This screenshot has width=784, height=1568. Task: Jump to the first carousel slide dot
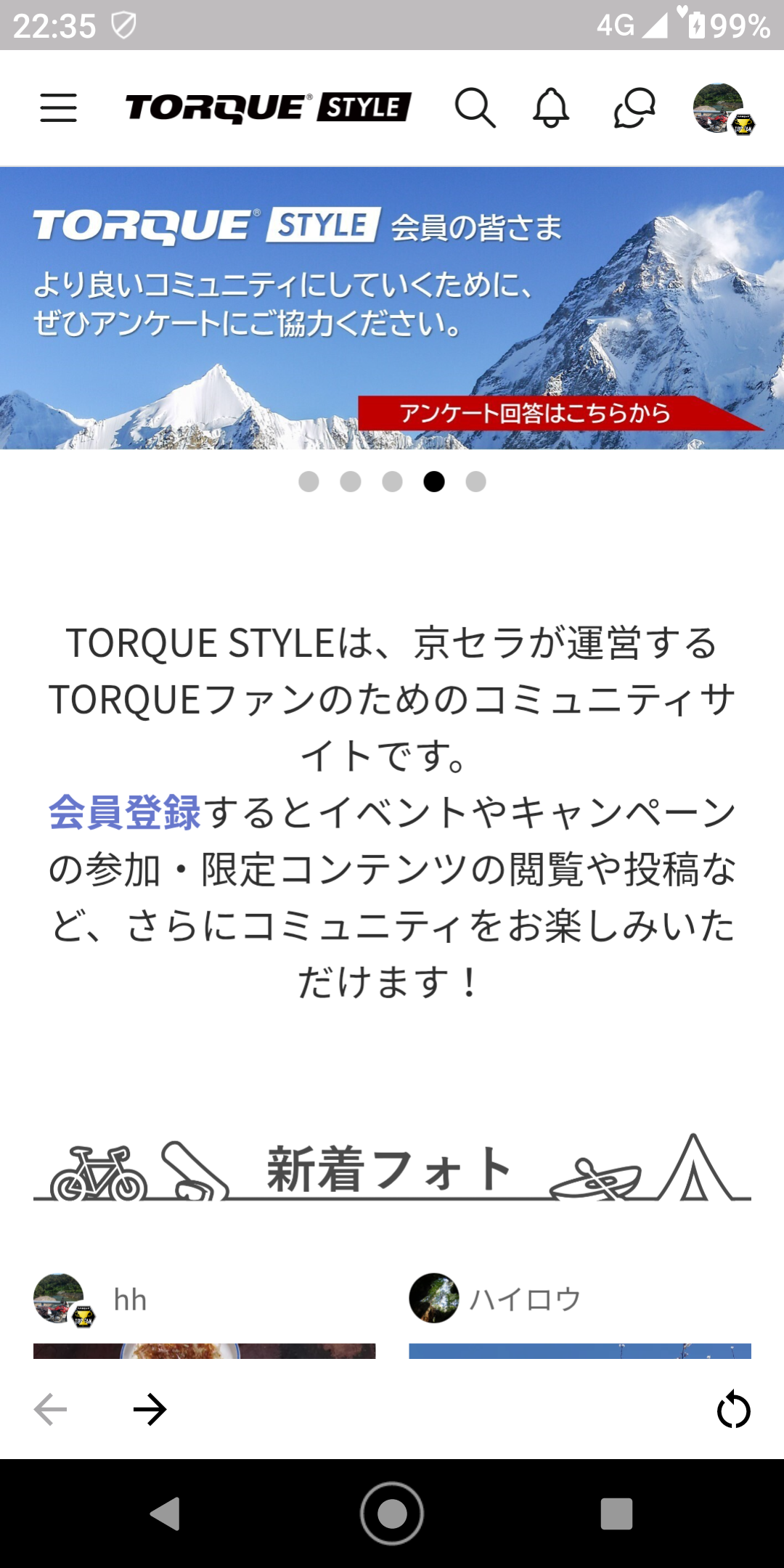(x=309, y=482)
